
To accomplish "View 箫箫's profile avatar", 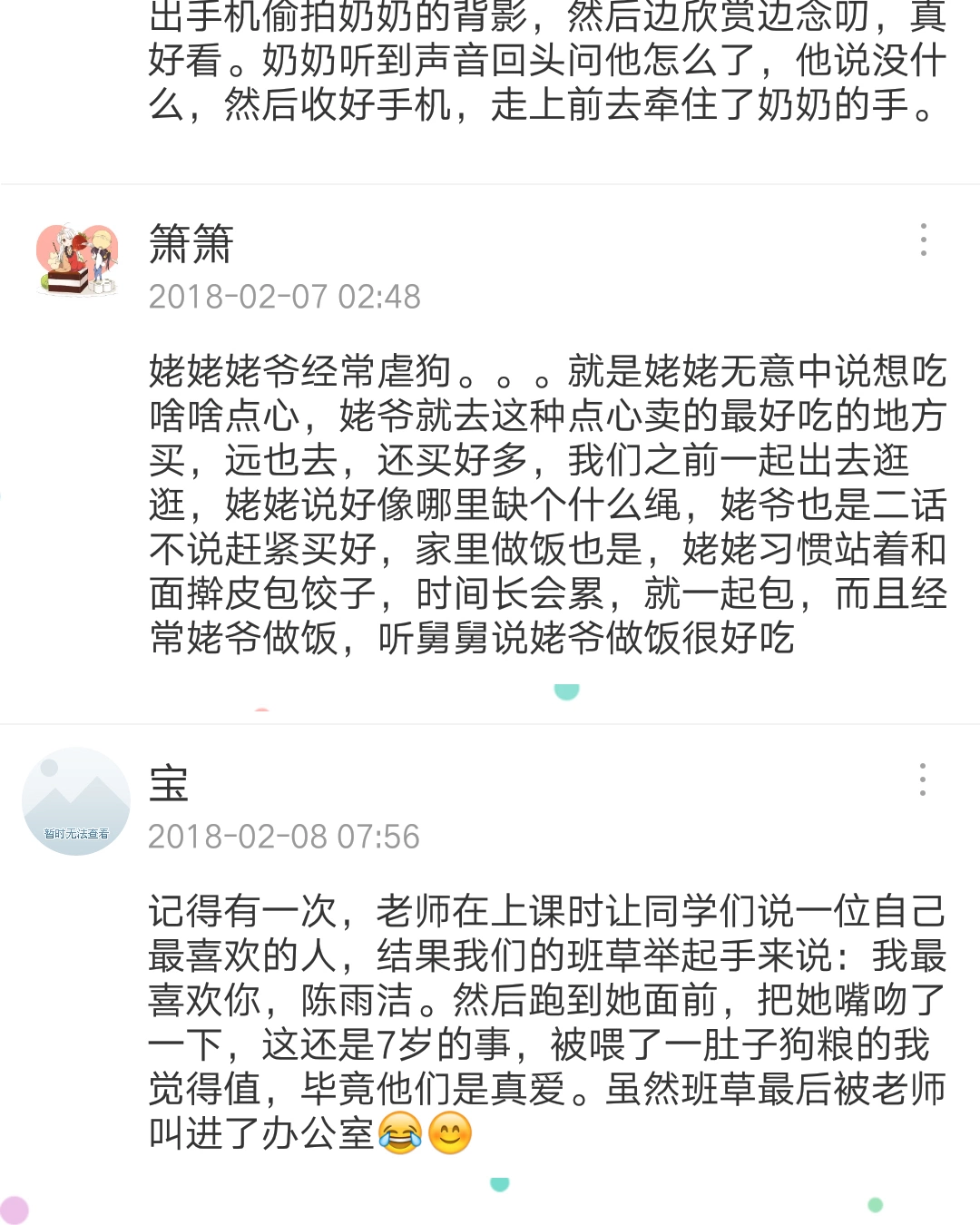I will tap(77, 260).
